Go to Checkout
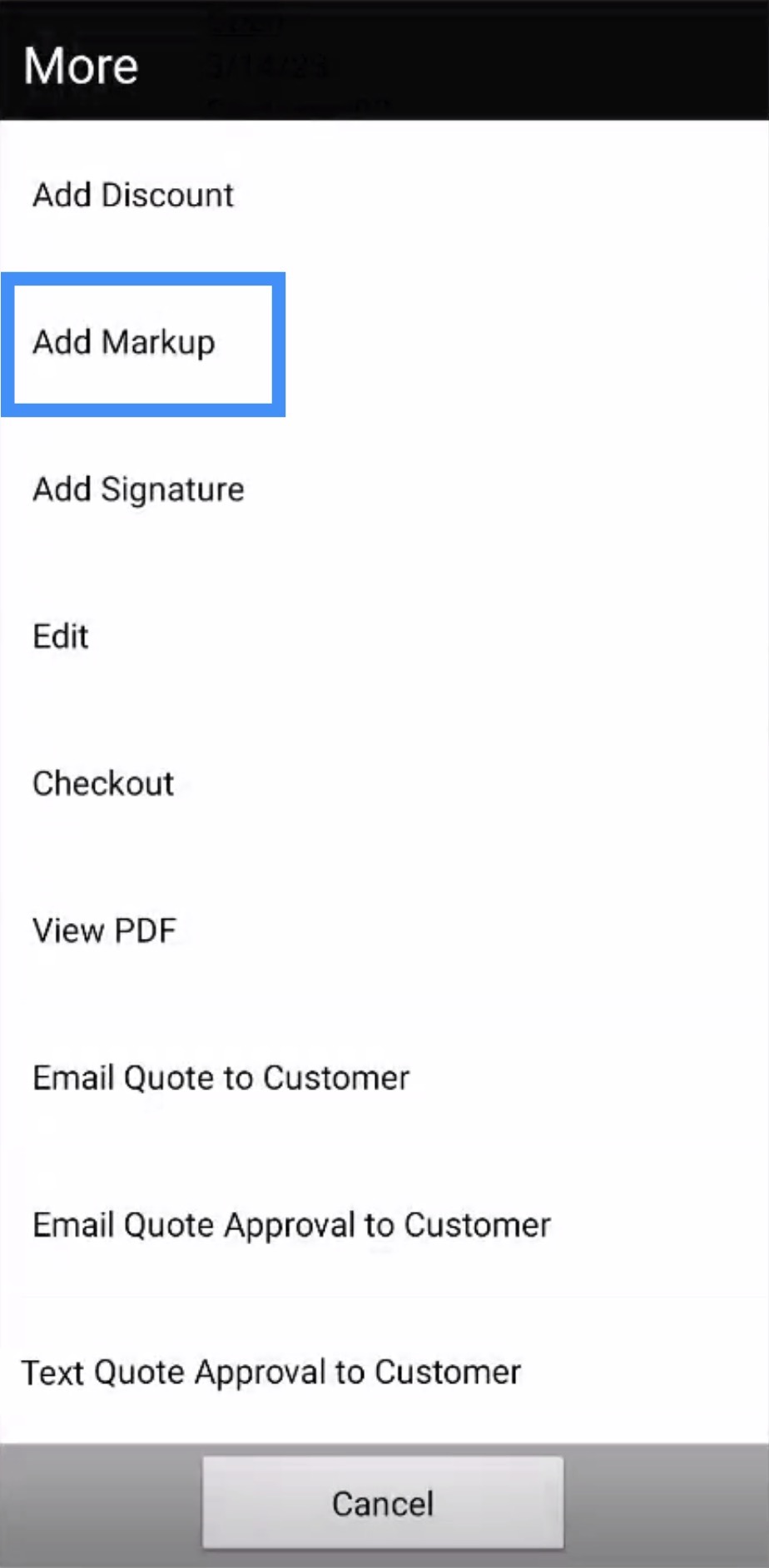769x1568 pixels. [103, 784]
